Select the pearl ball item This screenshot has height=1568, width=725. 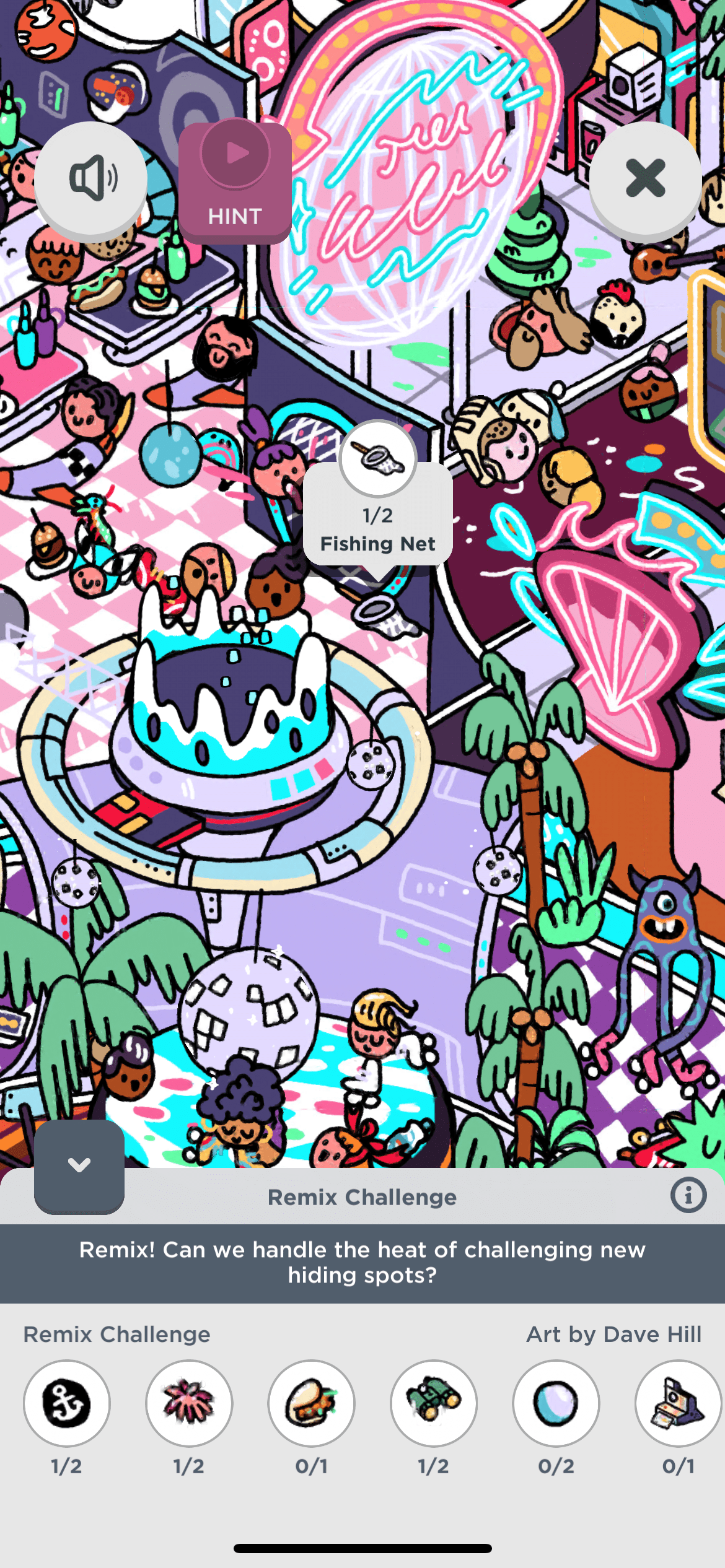coord(556,1403)
